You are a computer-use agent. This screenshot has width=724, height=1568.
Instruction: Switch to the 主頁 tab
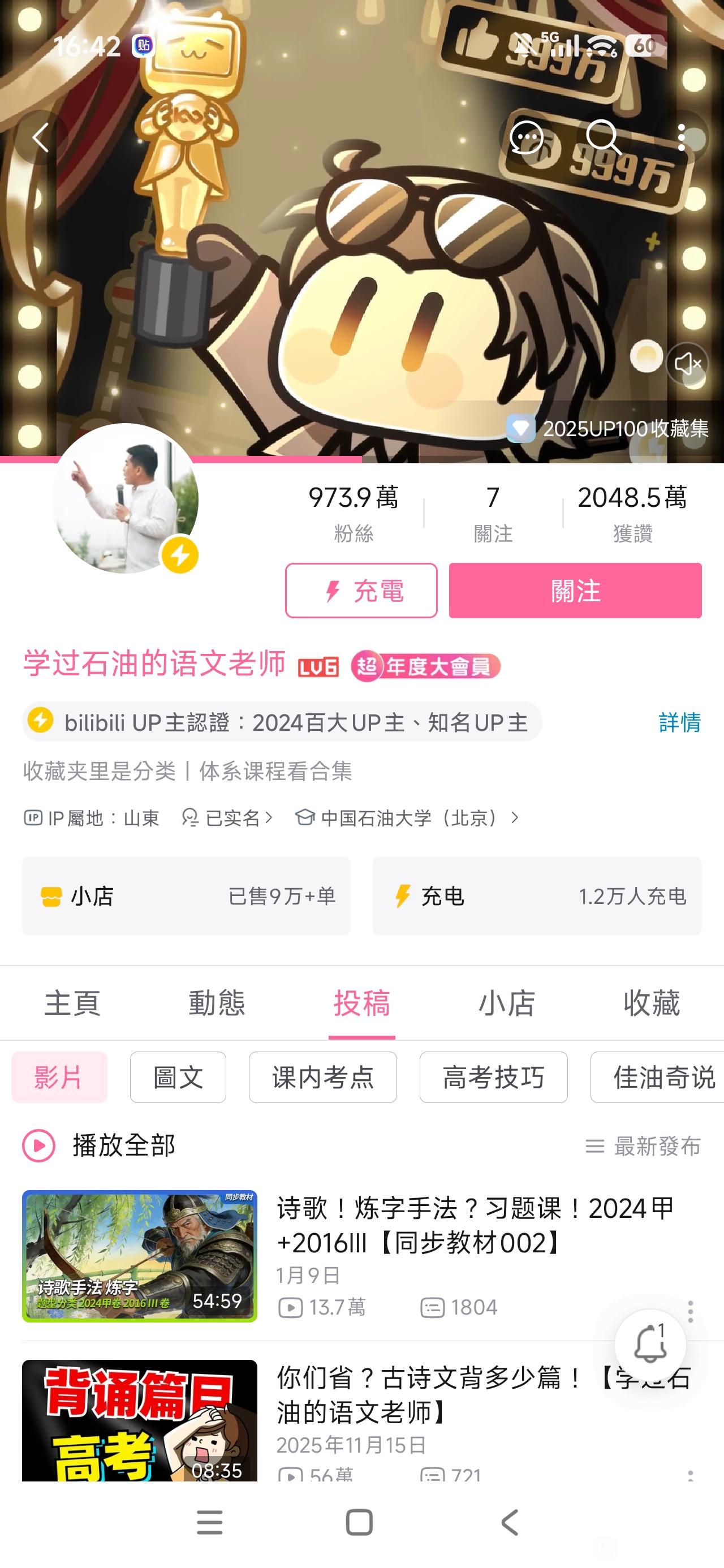pyautogui.click(x=72, y=1002)
